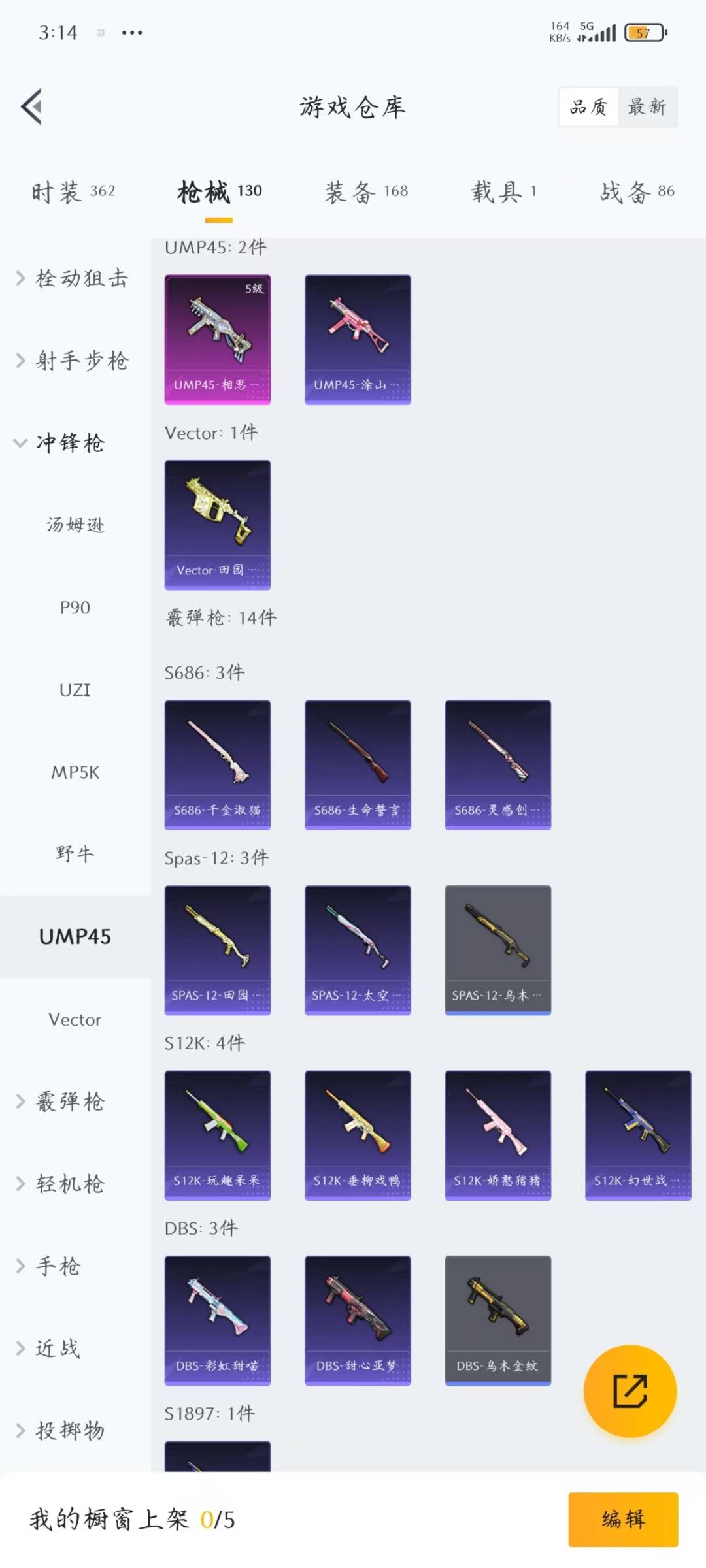Open the DBS-乌木金纹 skin tile
The image size is (706, 1568).
click(x=497, y=1320)
